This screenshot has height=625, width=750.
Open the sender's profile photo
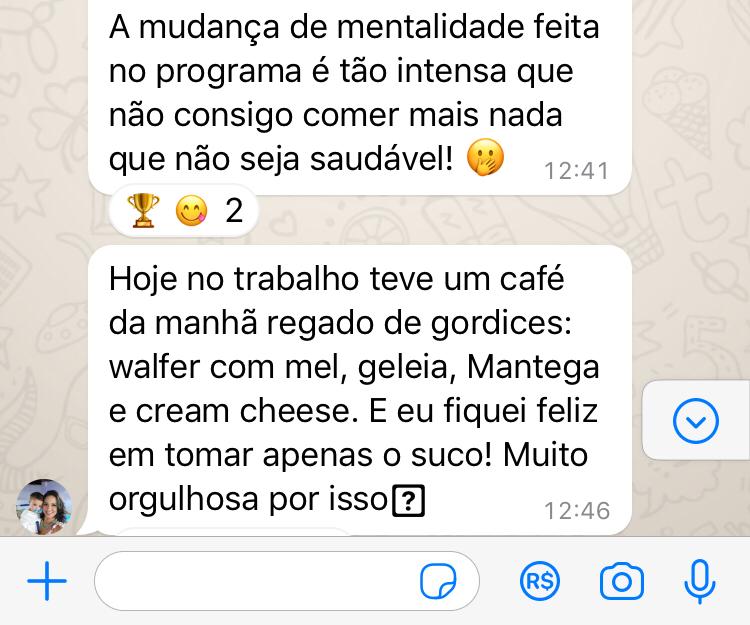point(44,507)
